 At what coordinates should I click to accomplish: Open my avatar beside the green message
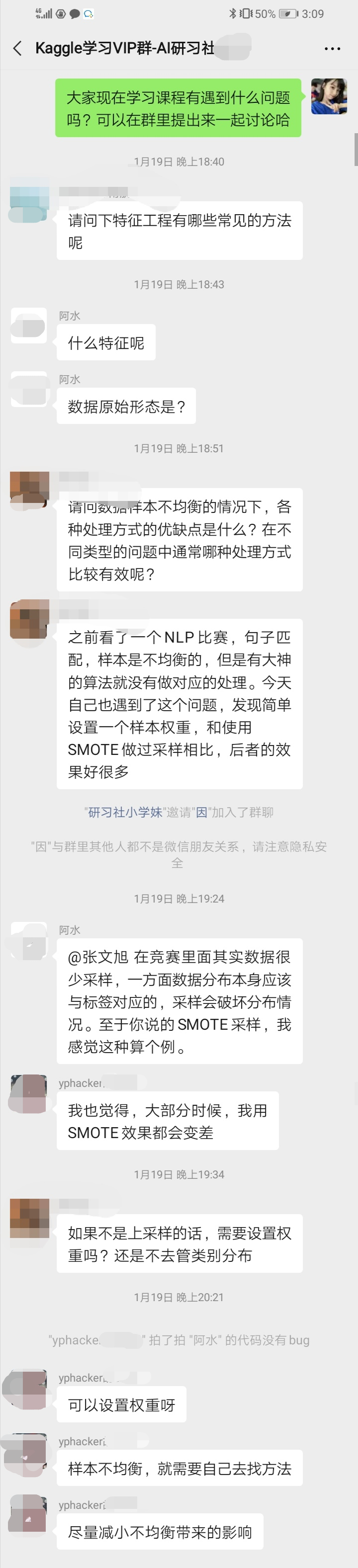[329, 96]
